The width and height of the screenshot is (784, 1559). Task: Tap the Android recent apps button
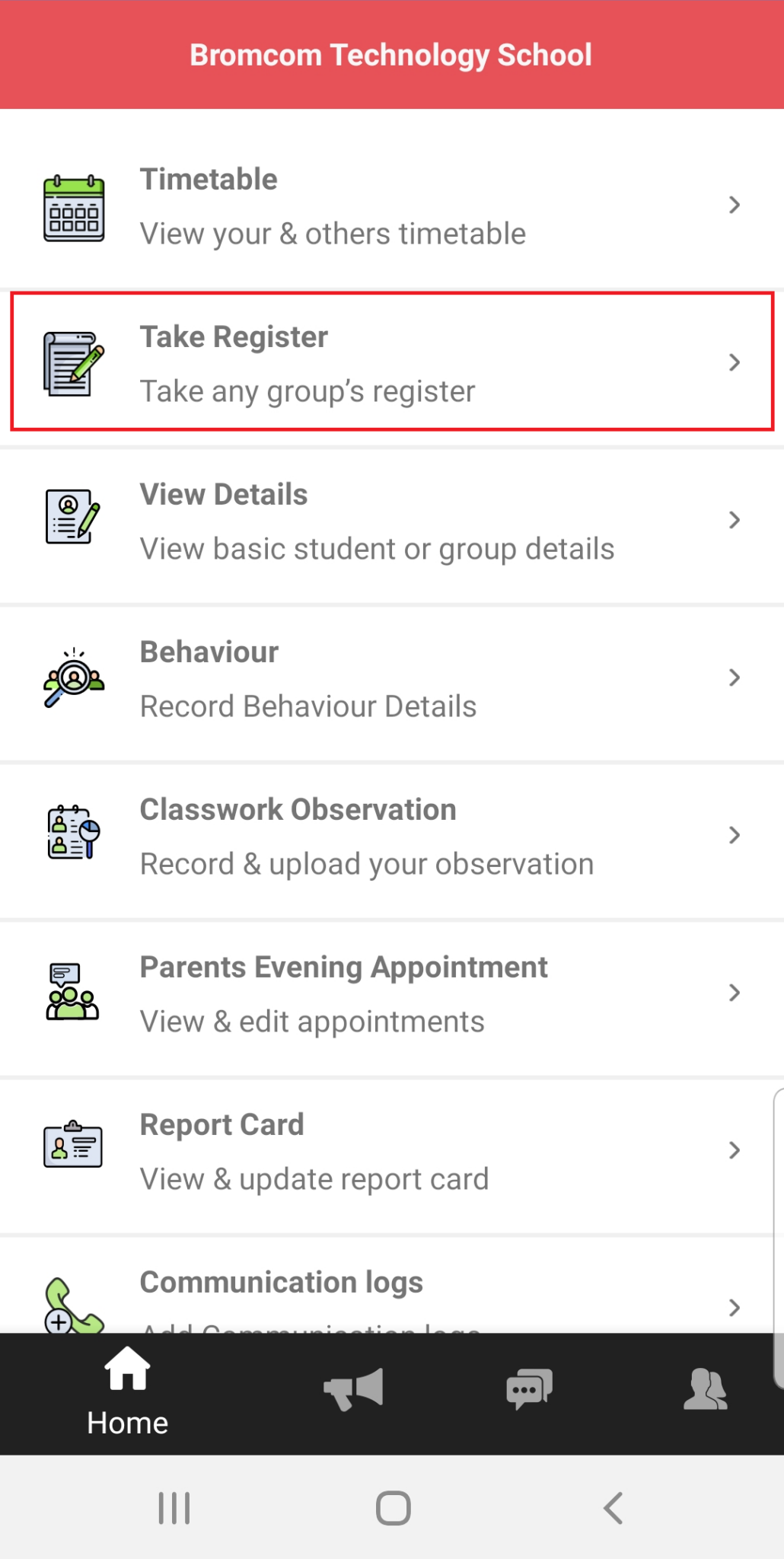(x=174, y=1510)
